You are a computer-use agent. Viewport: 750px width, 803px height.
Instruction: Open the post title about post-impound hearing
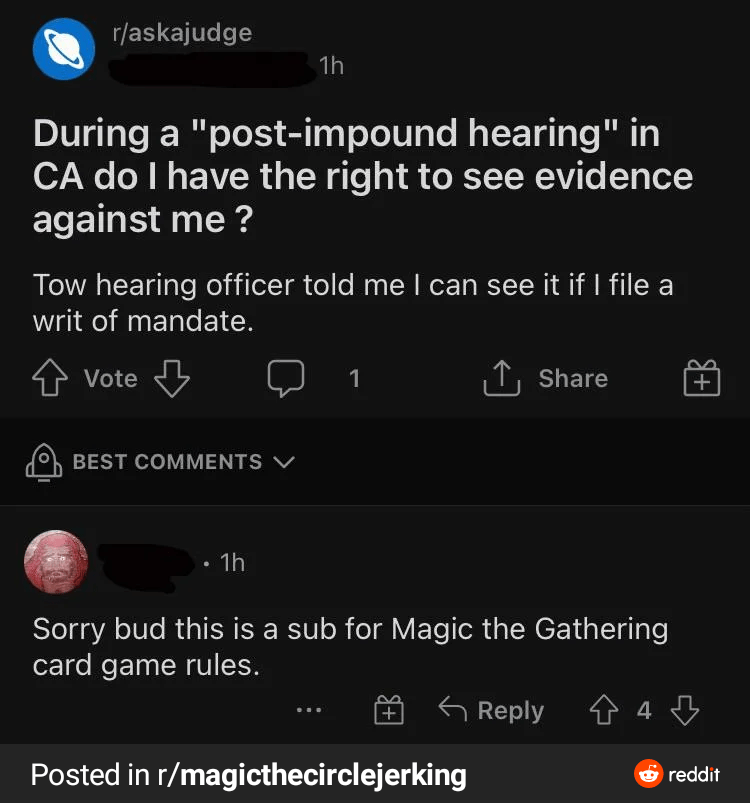pos(363,176)
